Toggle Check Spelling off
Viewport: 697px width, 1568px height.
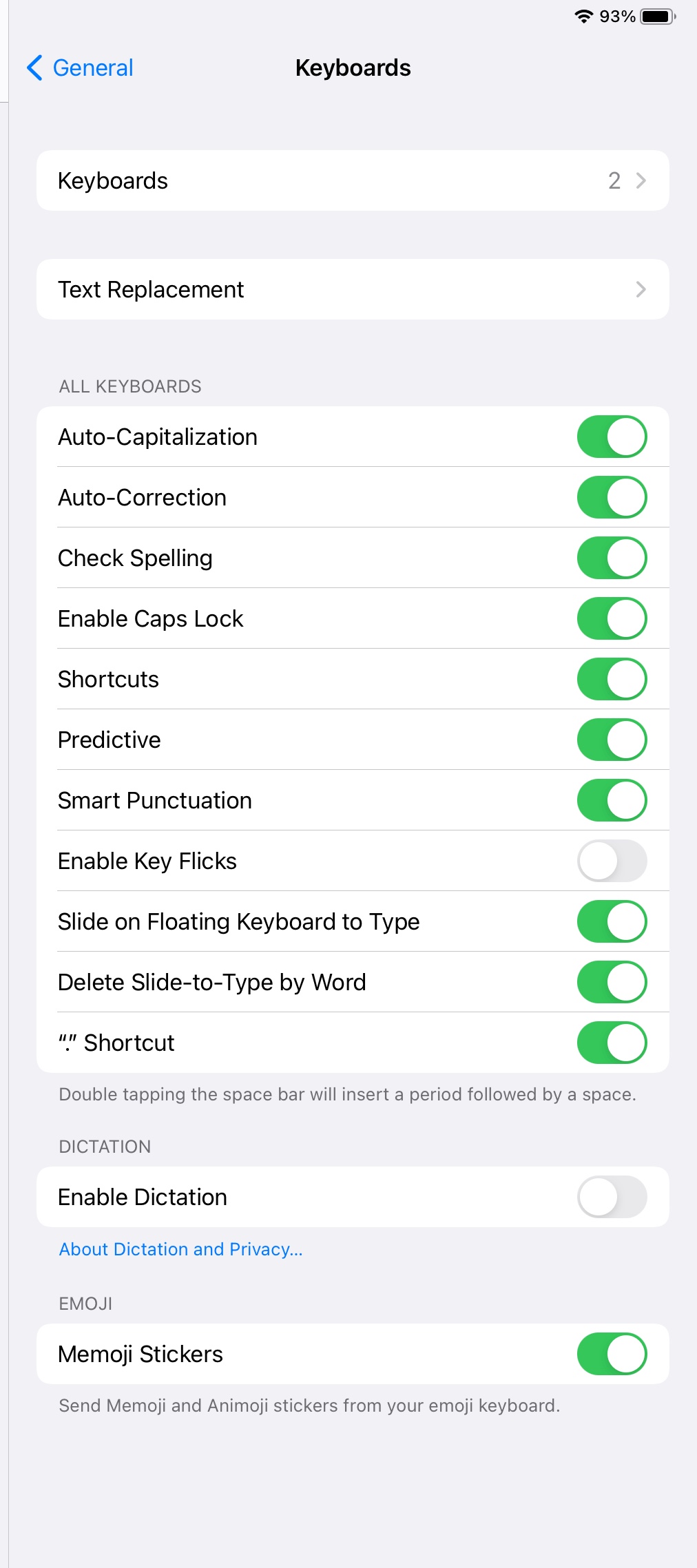point(612,558)
